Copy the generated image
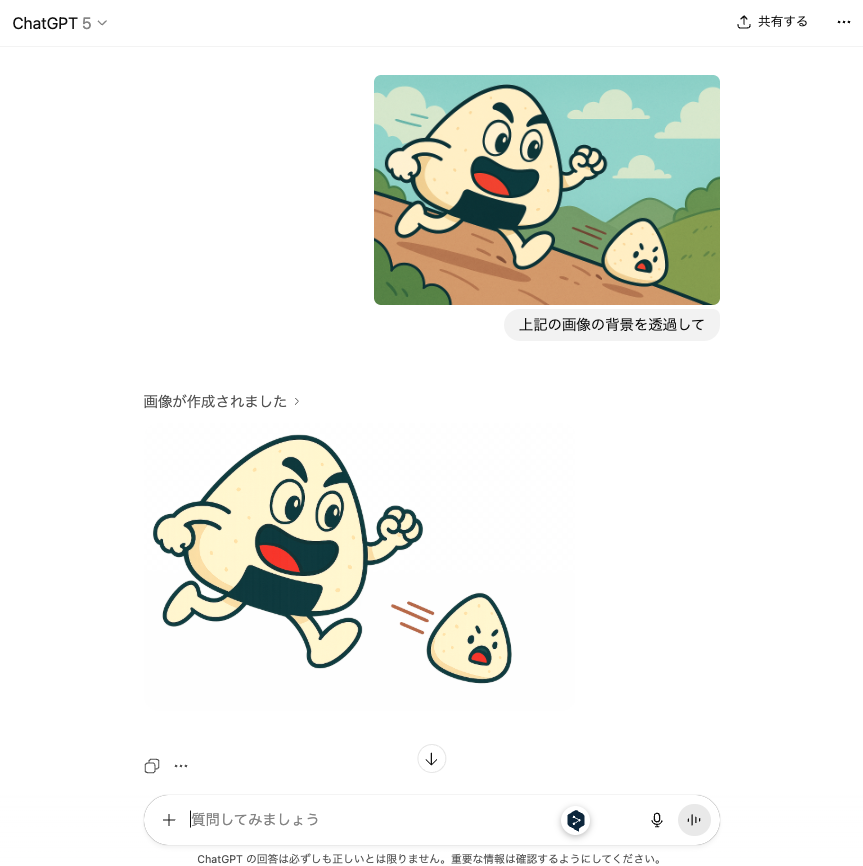 151,765
